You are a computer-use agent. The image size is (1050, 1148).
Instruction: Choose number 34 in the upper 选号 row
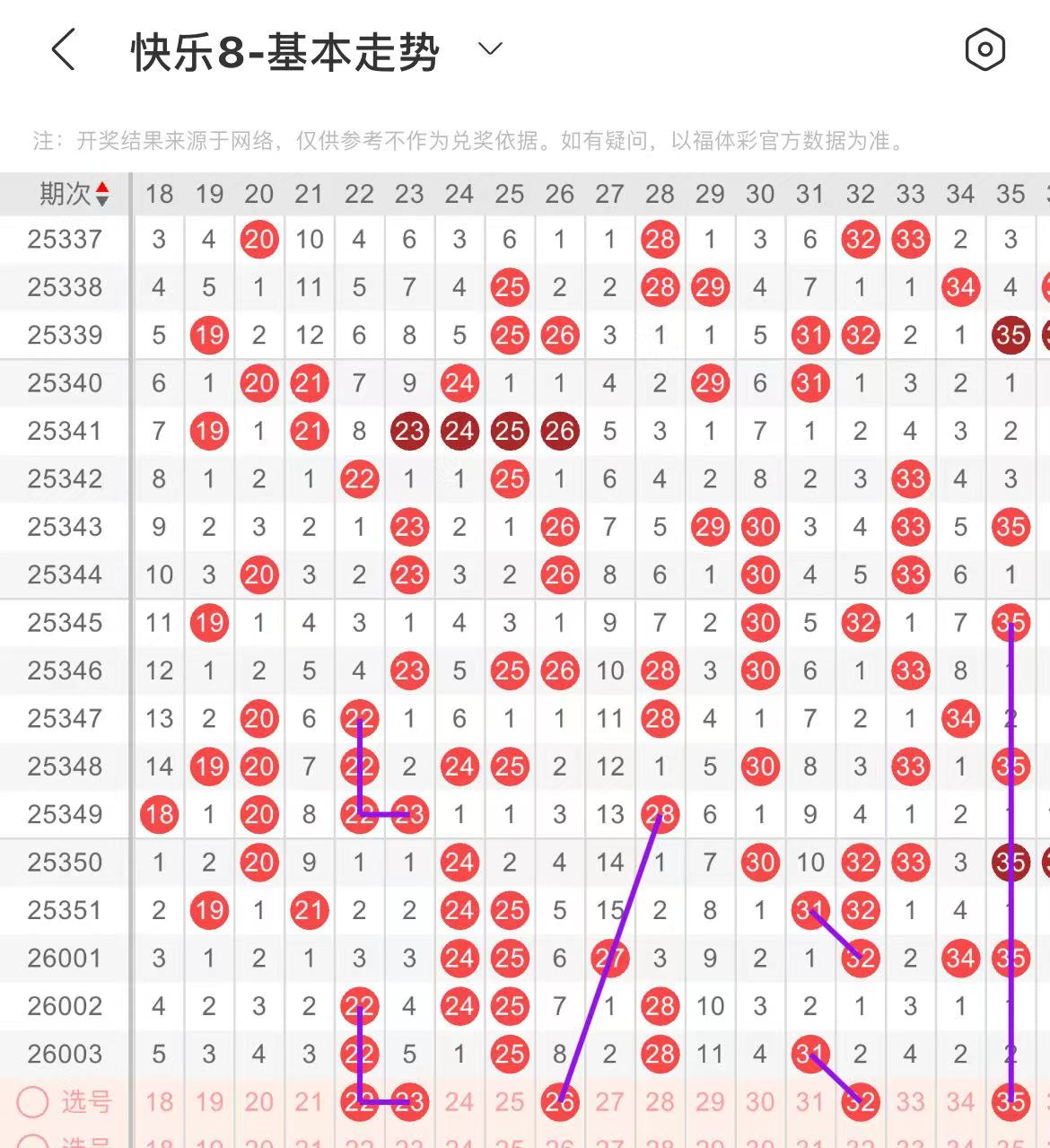point(960,1102)
